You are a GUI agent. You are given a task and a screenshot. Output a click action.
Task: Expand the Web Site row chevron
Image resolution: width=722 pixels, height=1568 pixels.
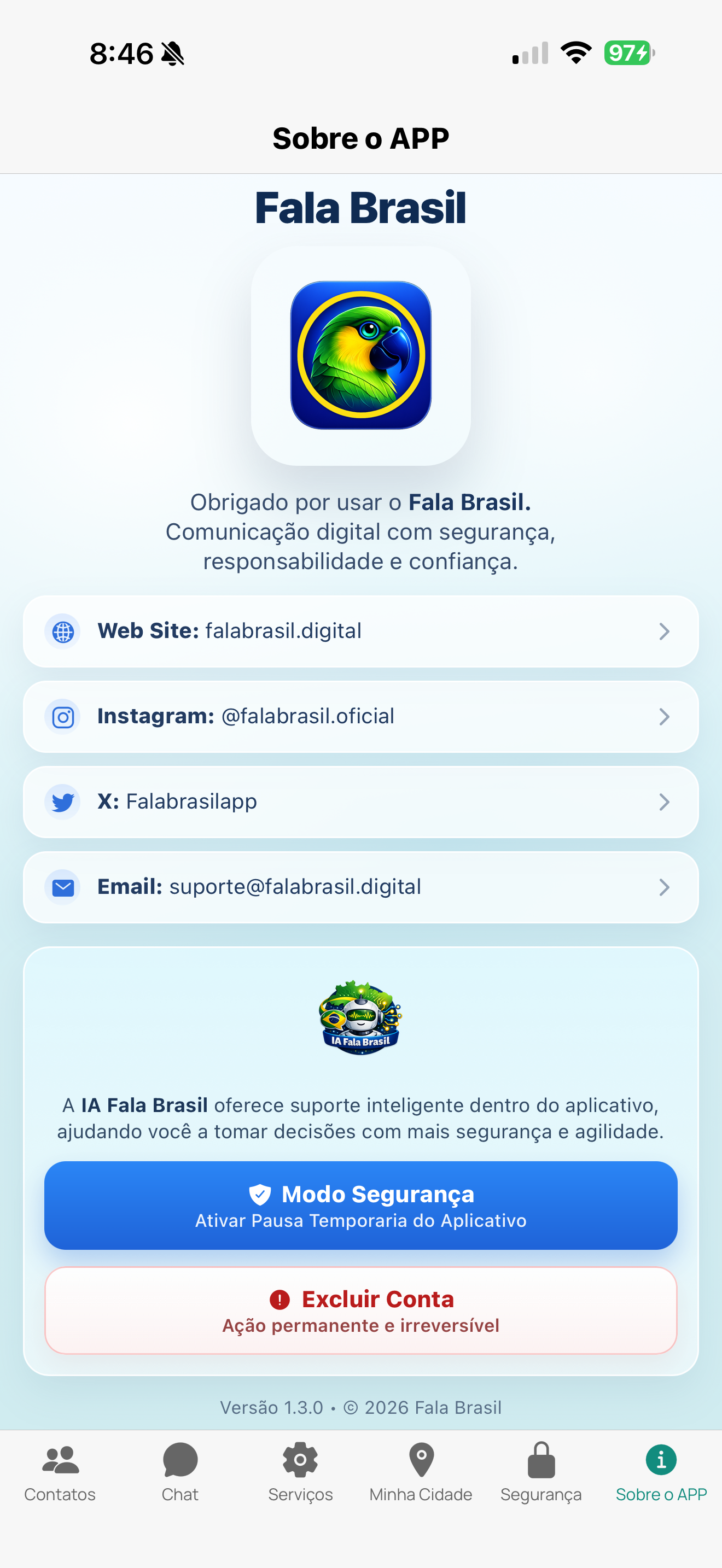pos(665,631)
